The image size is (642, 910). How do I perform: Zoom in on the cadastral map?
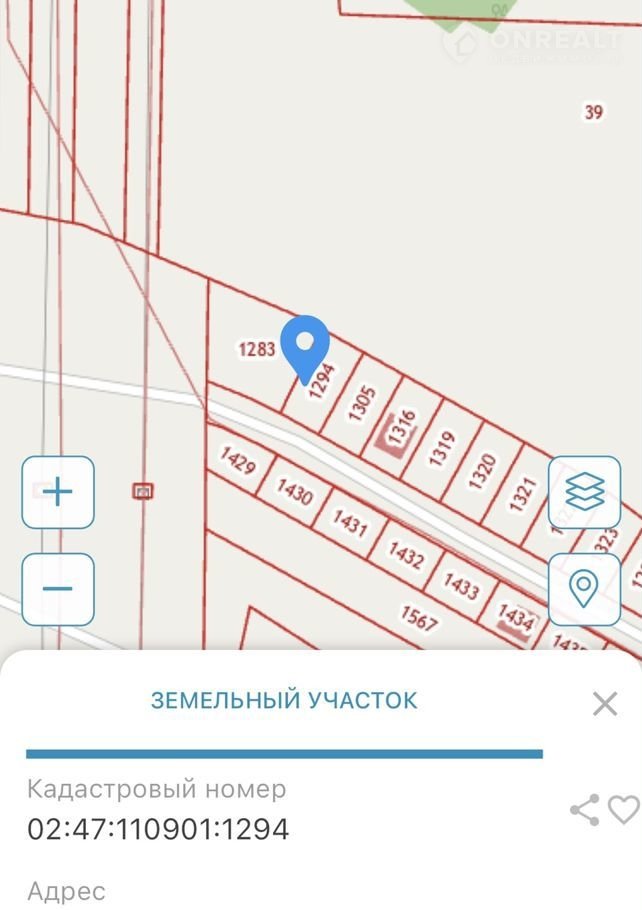(x=58, y=492)
